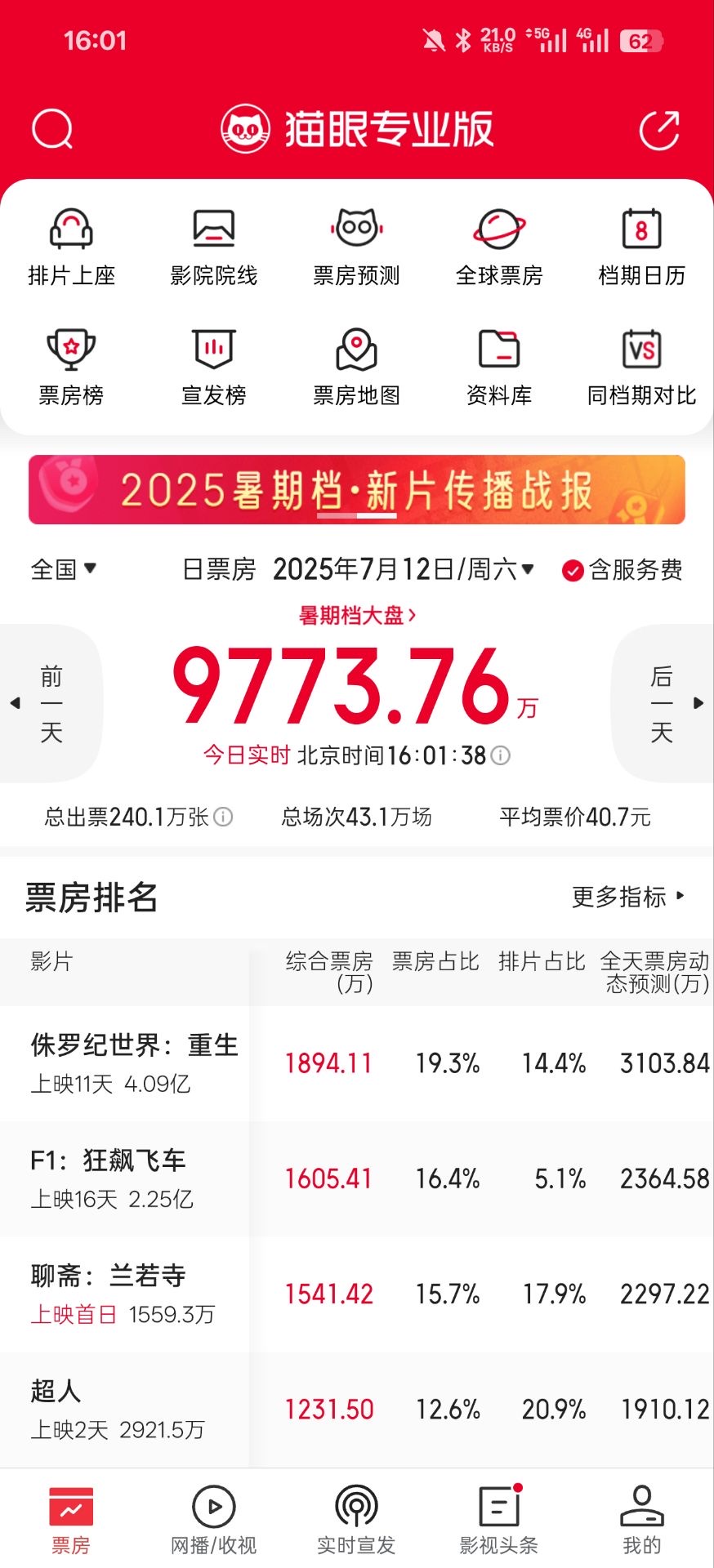Go to 前一天 box office

point(49,703)
